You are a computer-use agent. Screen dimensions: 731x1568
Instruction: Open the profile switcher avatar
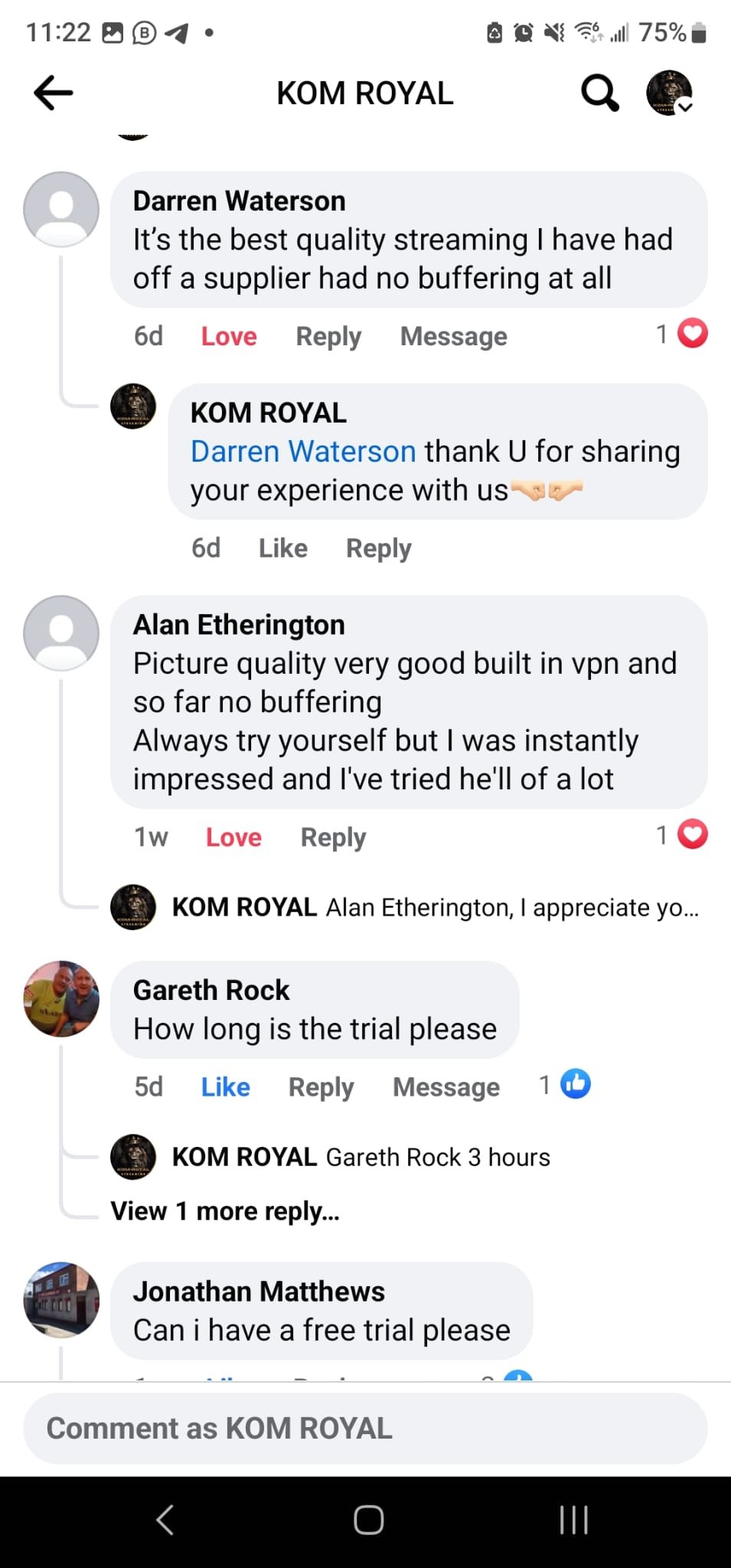click(x=669, y=93)
